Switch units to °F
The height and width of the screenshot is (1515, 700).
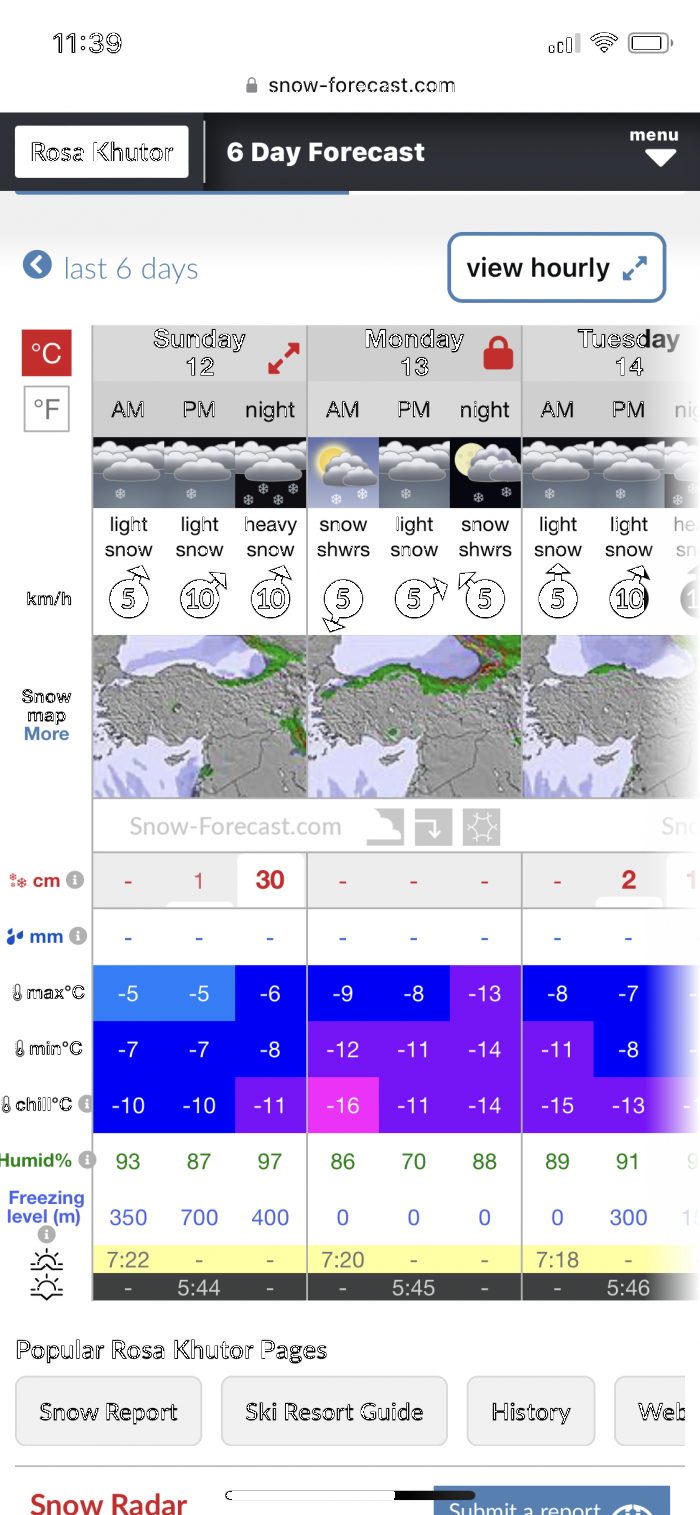[46, 408]
